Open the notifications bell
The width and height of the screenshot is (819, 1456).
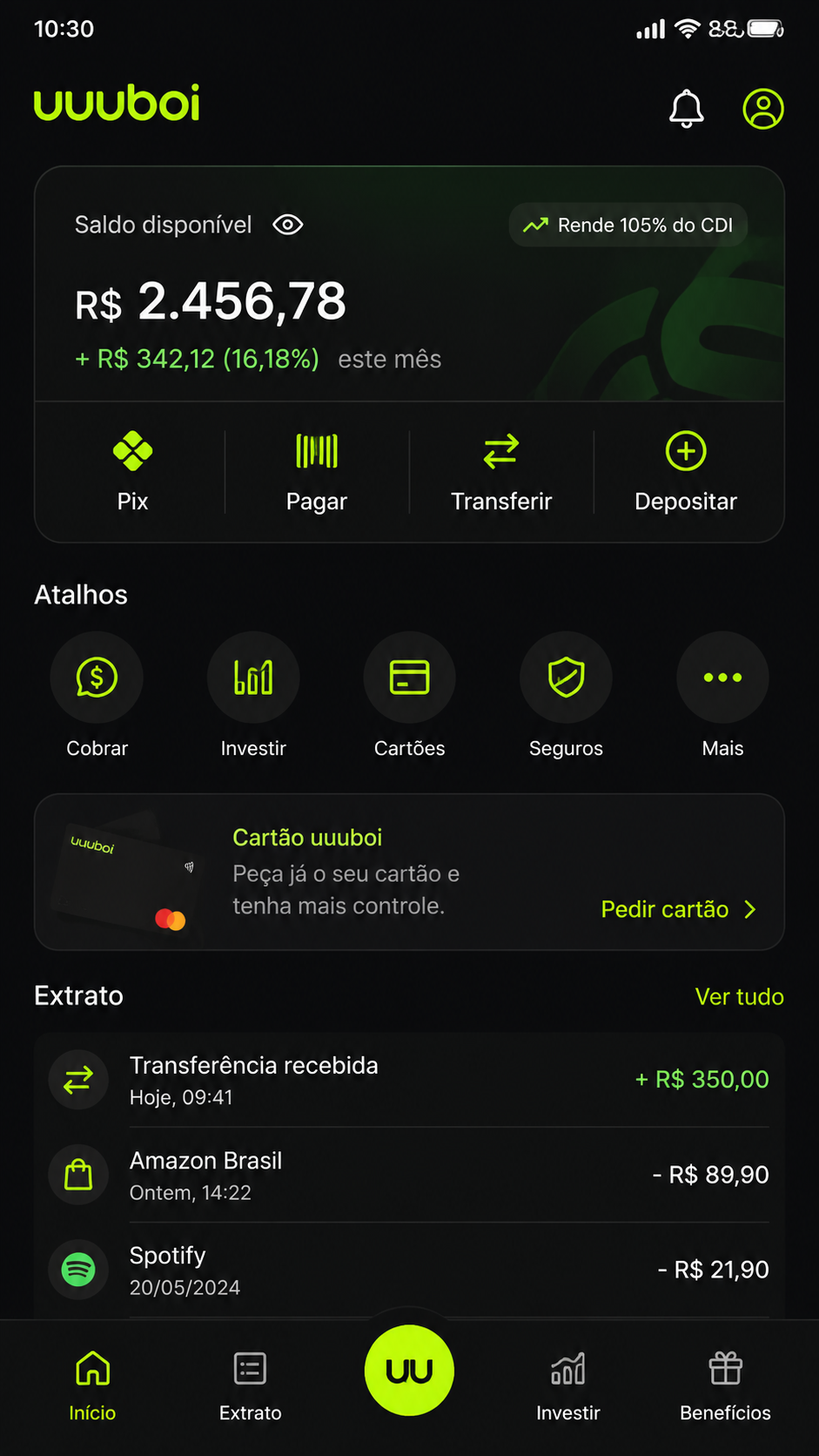pyautogui.click(x=686, y=109)
